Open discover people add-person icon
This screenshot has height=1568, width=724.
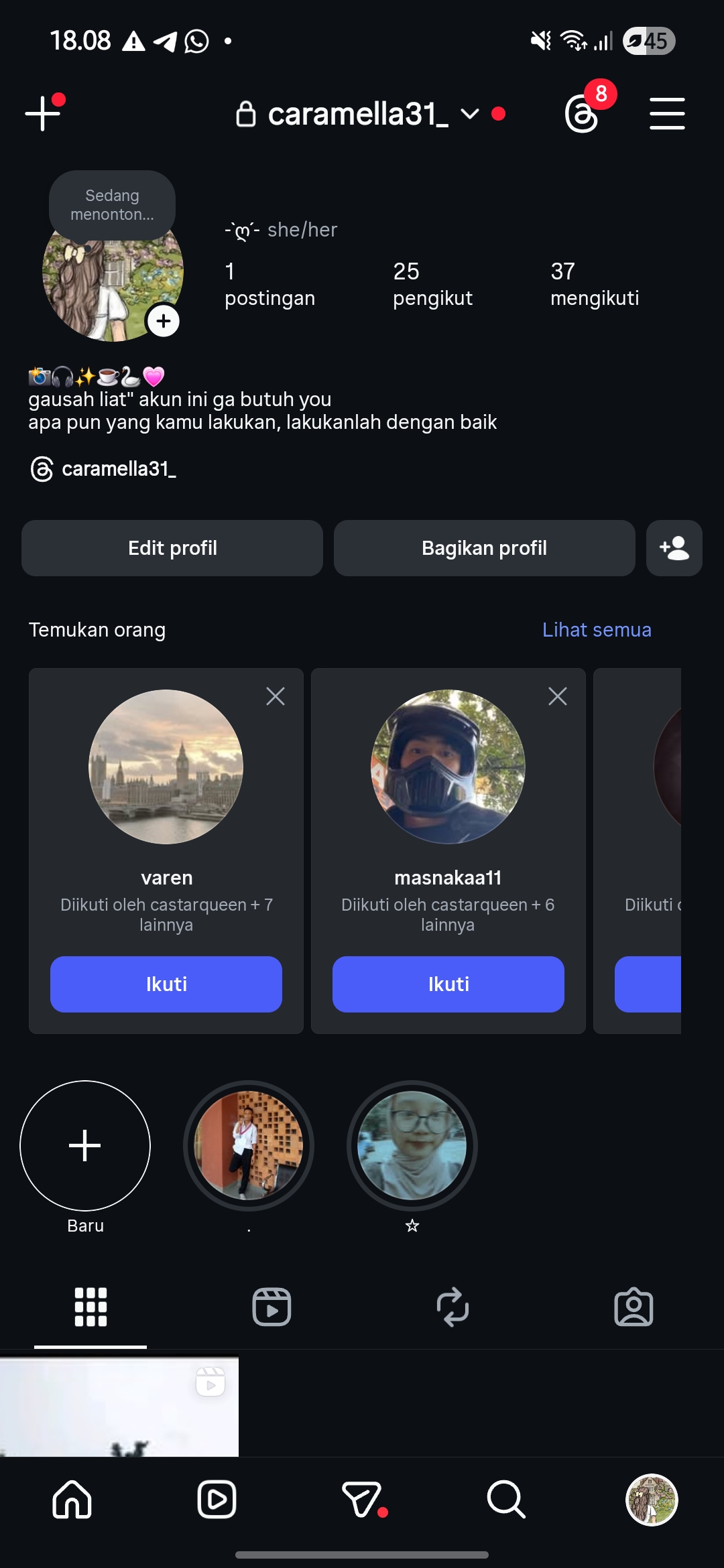[674, 548]
